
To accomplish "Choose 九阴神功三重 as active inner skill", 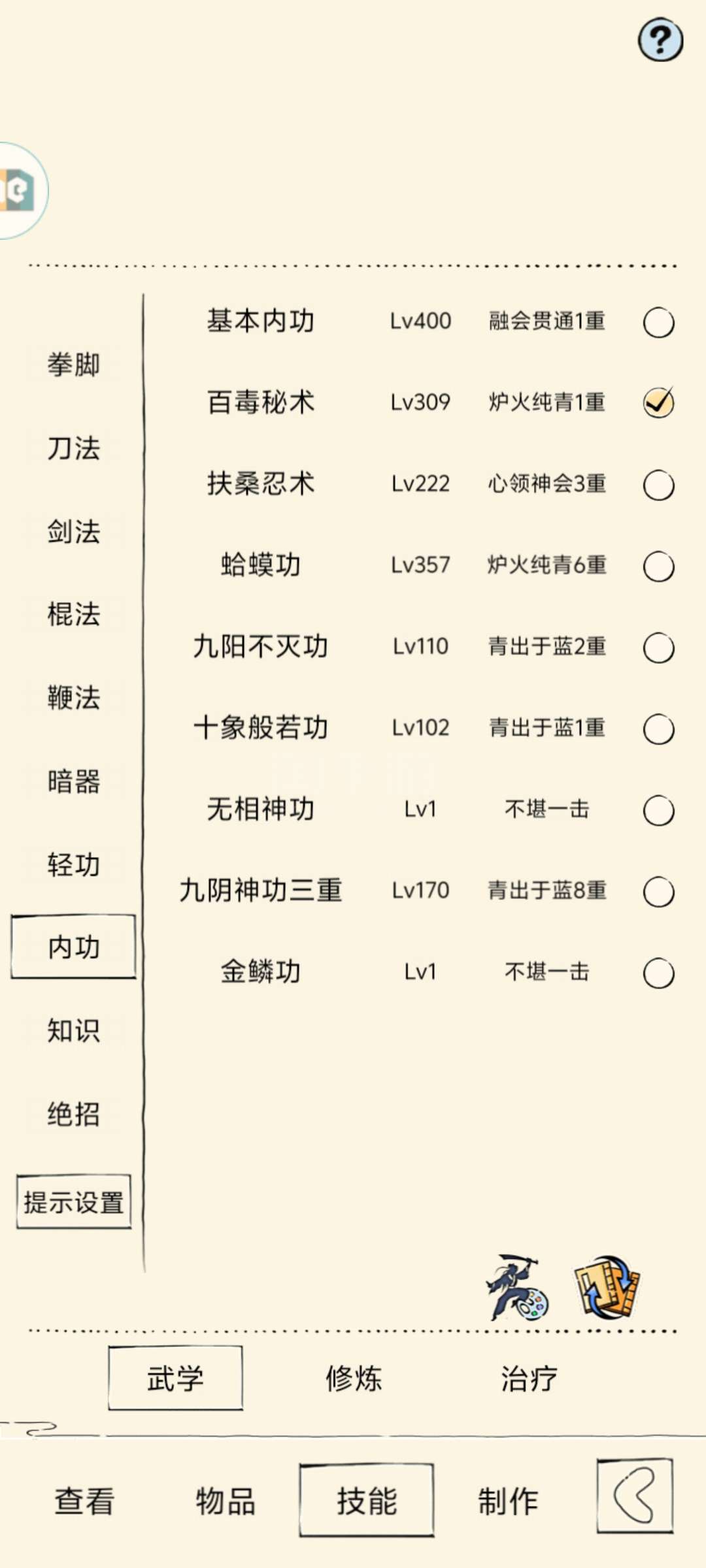I will [x=658, y=892].
